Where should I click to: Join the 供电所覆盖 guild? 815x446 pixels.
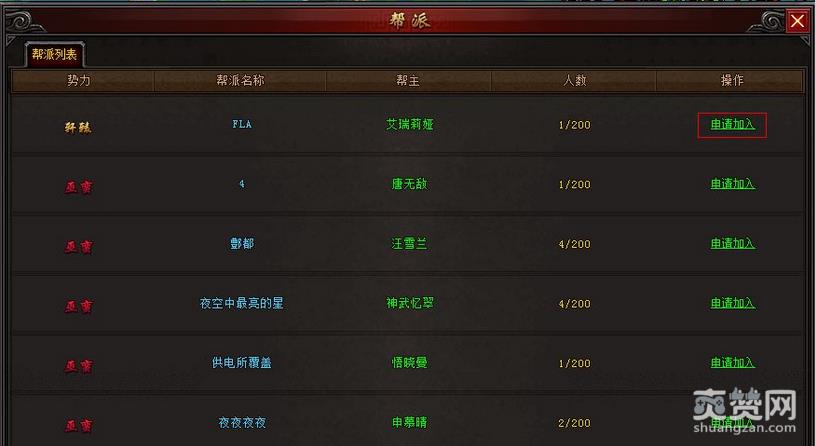pos(732,363)
